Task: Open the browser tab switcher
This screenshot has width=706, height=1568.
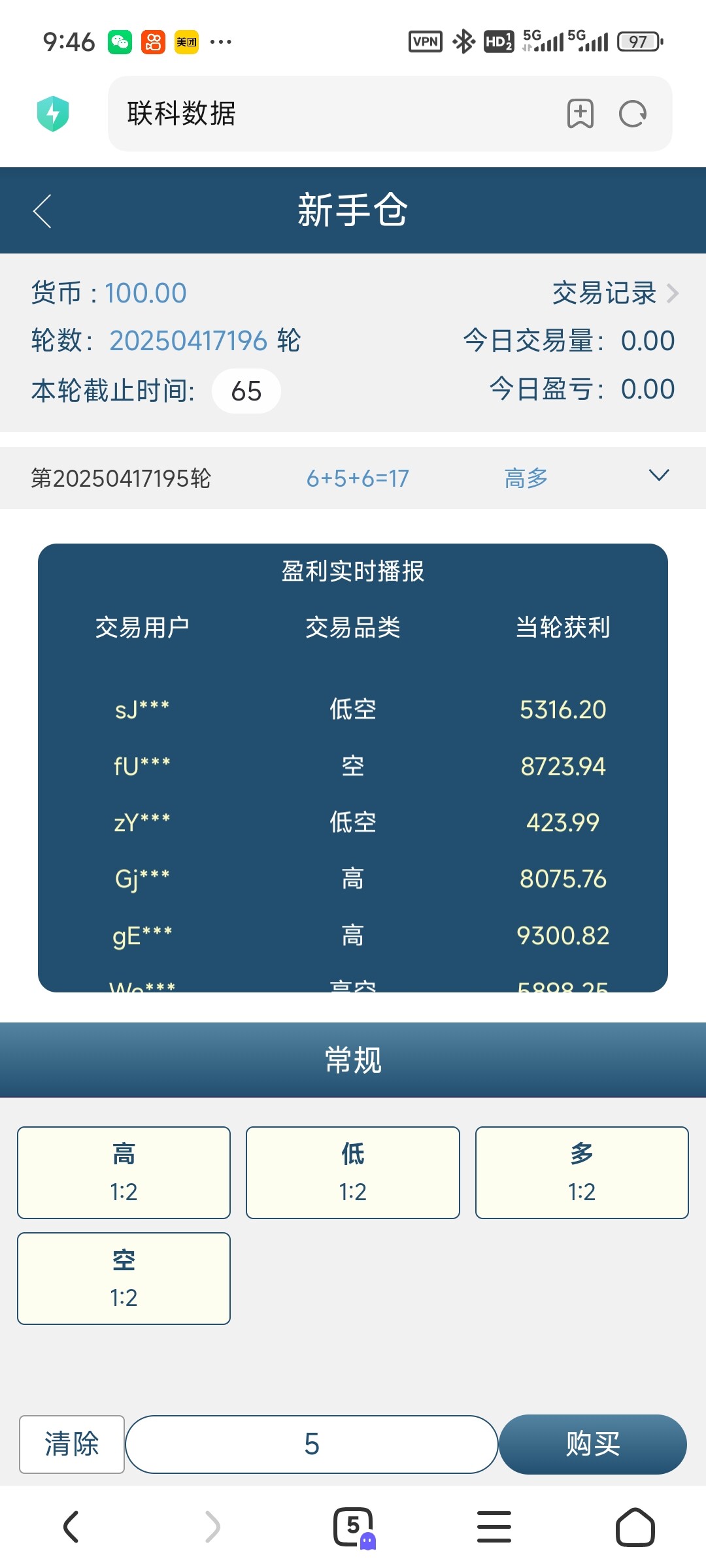Action: click(354, 1527)
